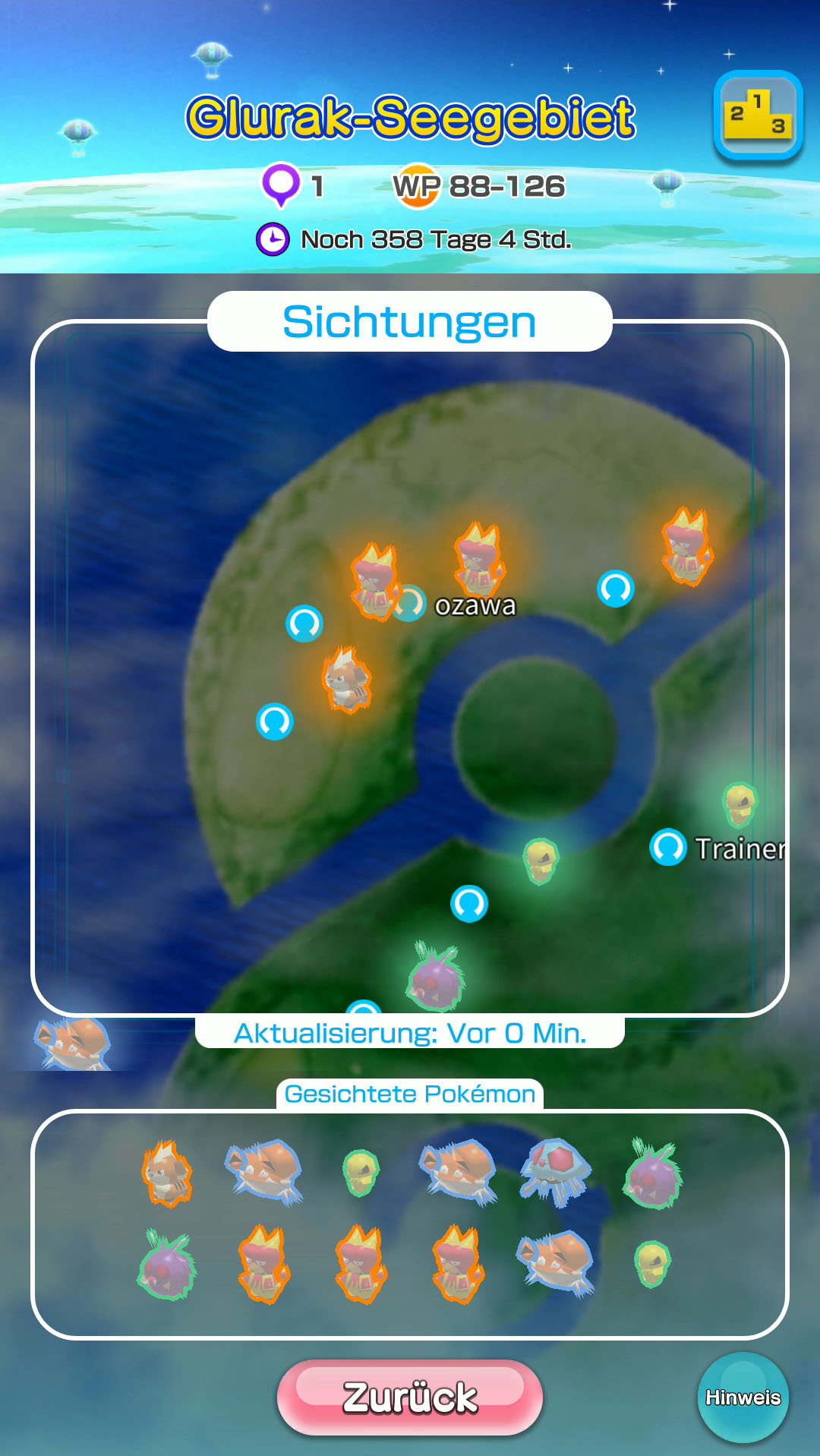Tap the Zurück button
This screenshot has width=820, height=1456.
410,1398
